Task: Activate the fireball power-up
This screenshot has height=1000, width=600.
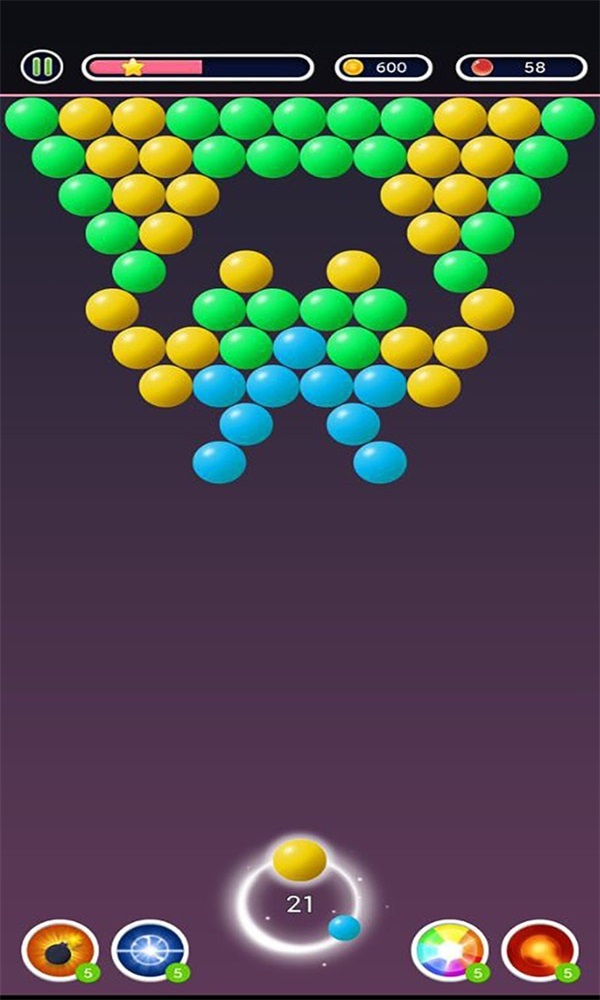Action: 539,950
